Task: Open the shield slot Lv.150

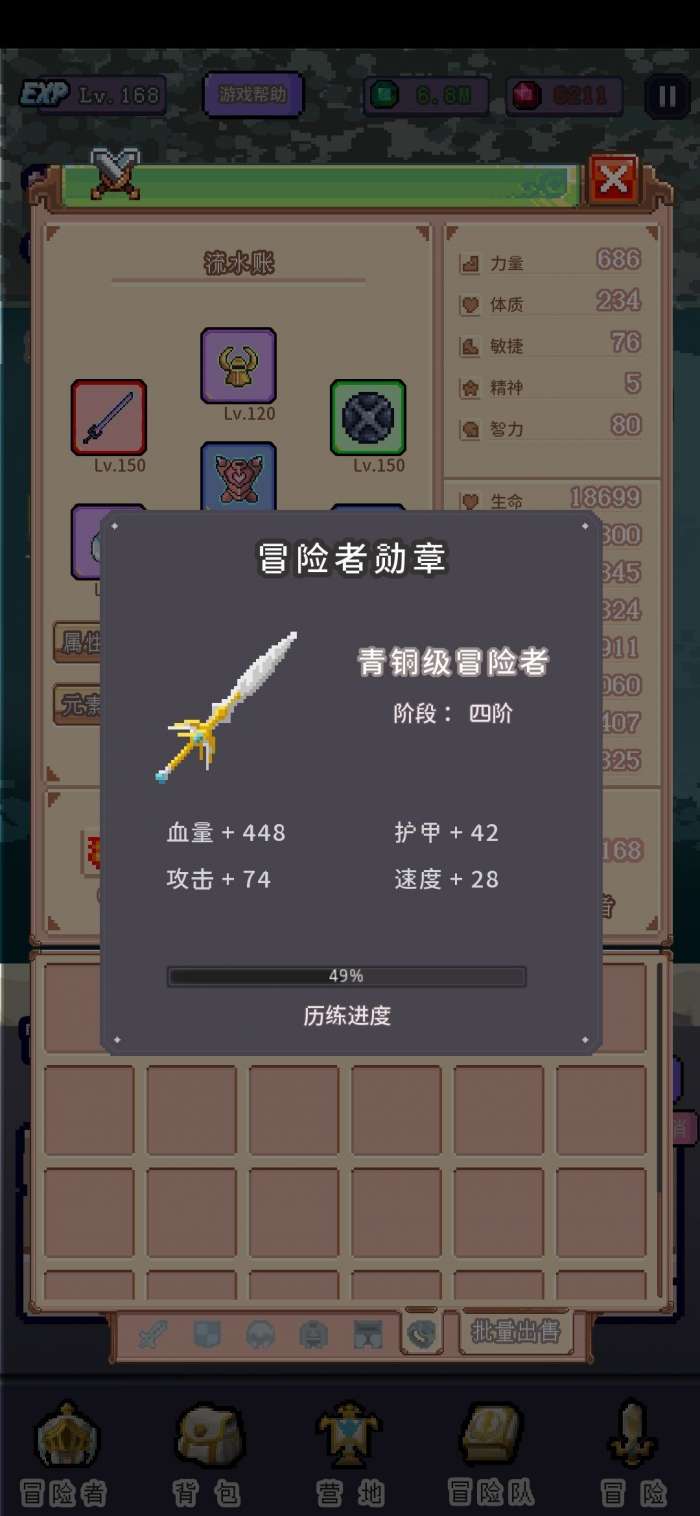Action: tap(367, 417)
